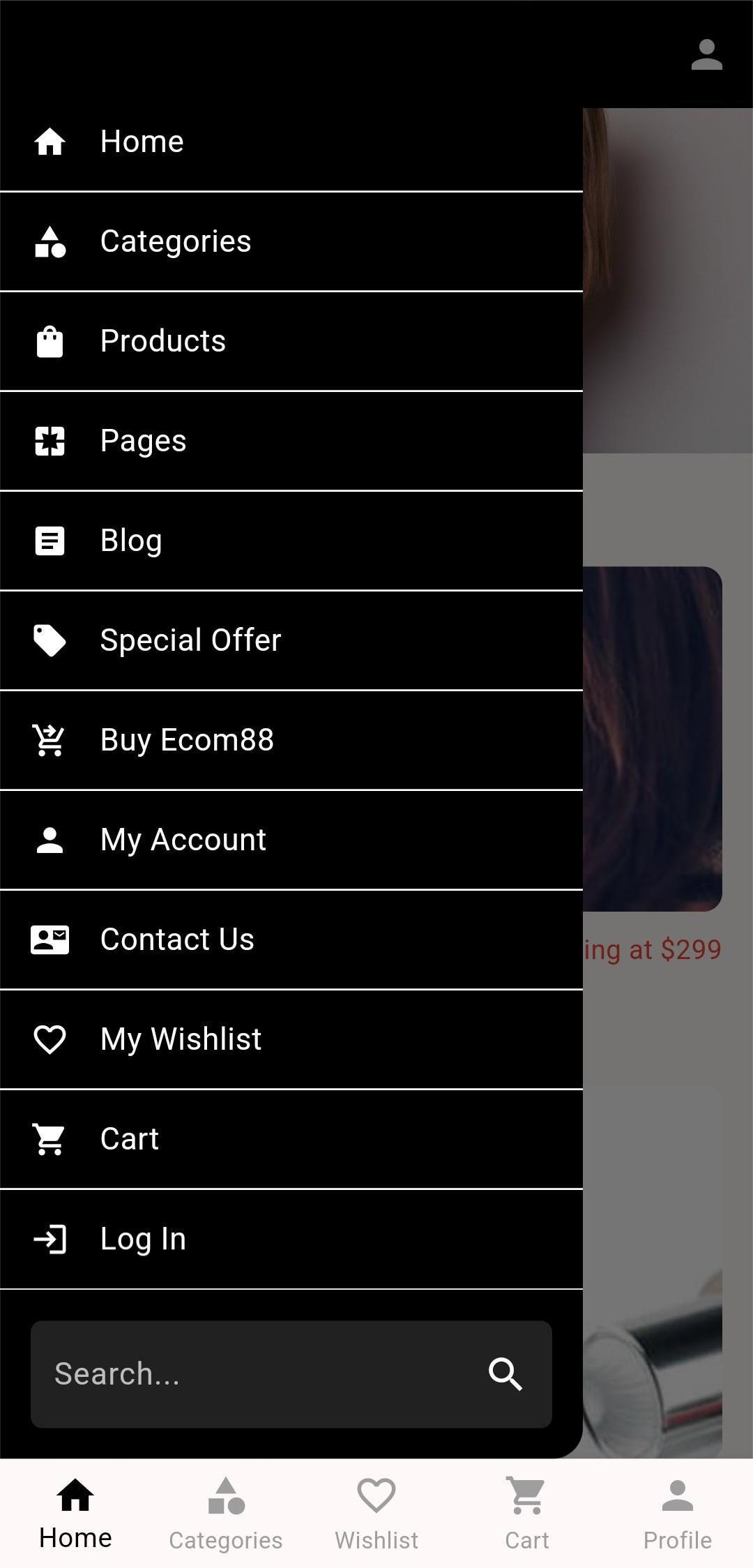Switch to the Profile bottom tab
The image size is (753, 1568).
(x=678, y=1514)
